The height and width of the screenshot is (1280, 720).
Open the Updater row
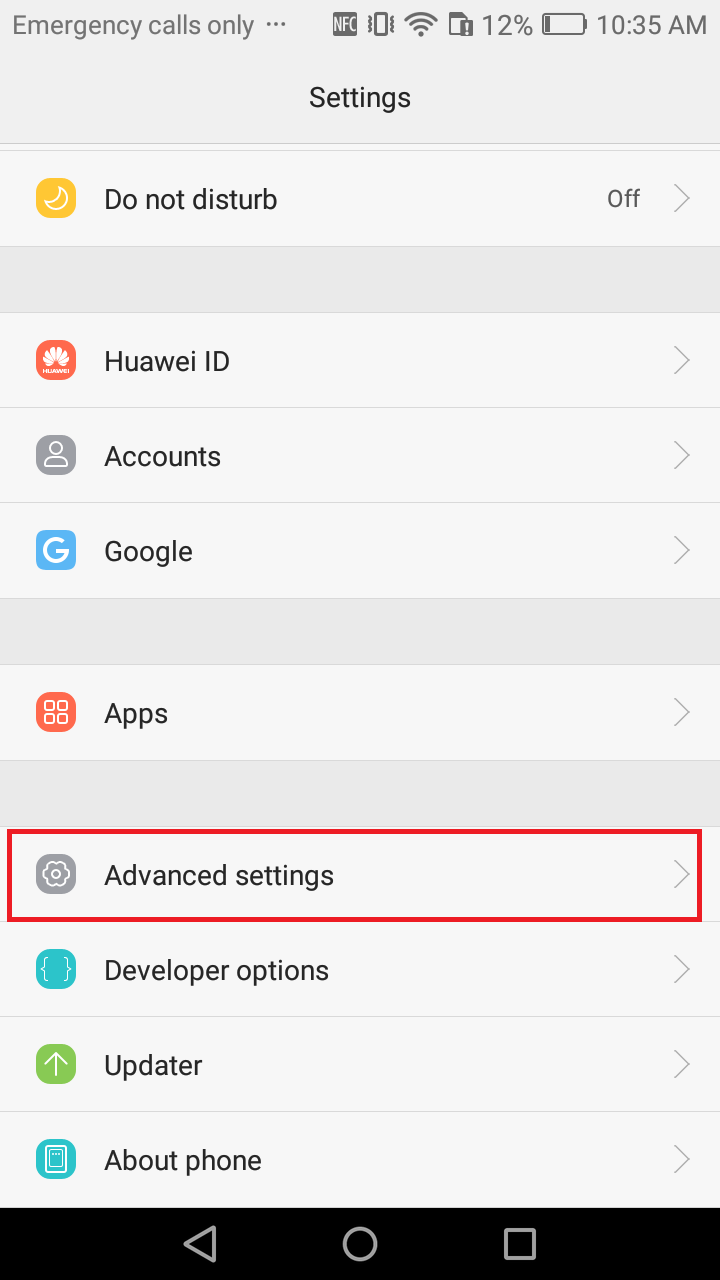360,1065
